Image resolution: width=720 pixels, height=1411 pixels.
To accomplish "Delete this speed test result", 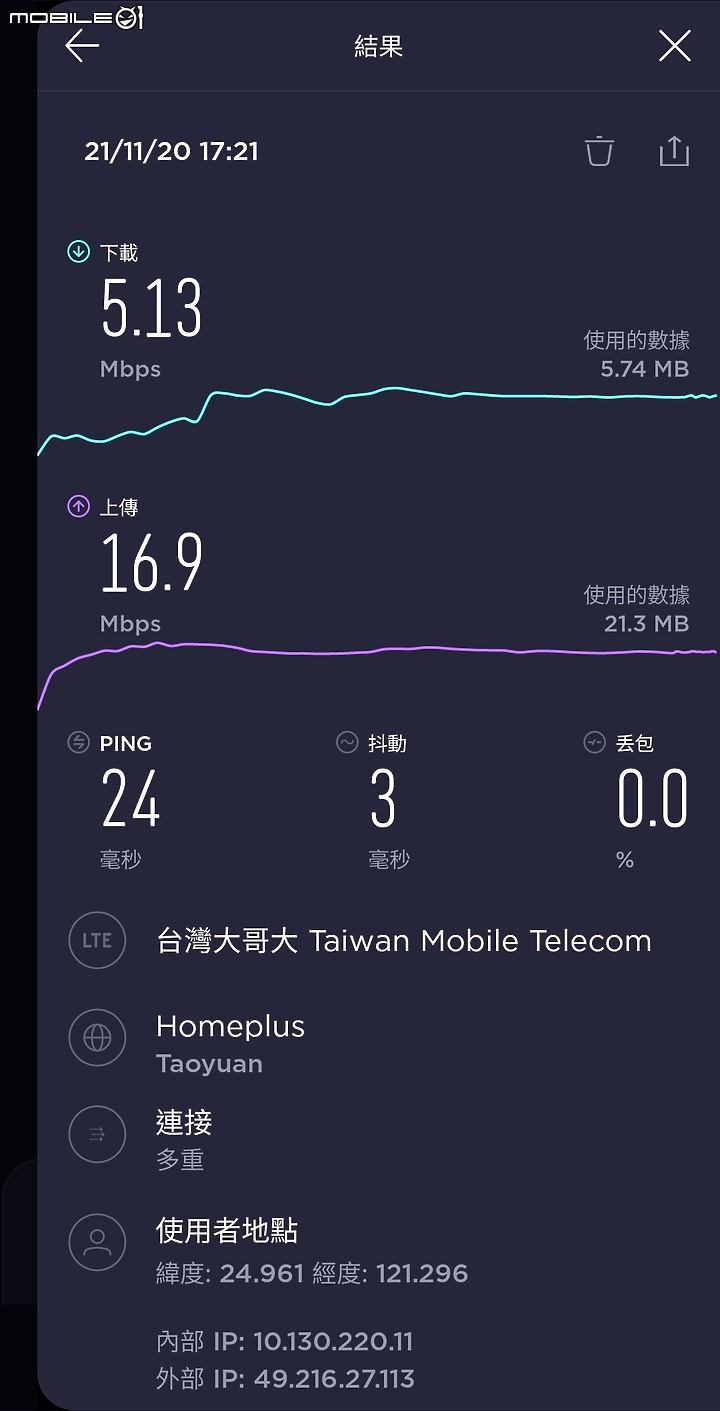I will point(599,151).
